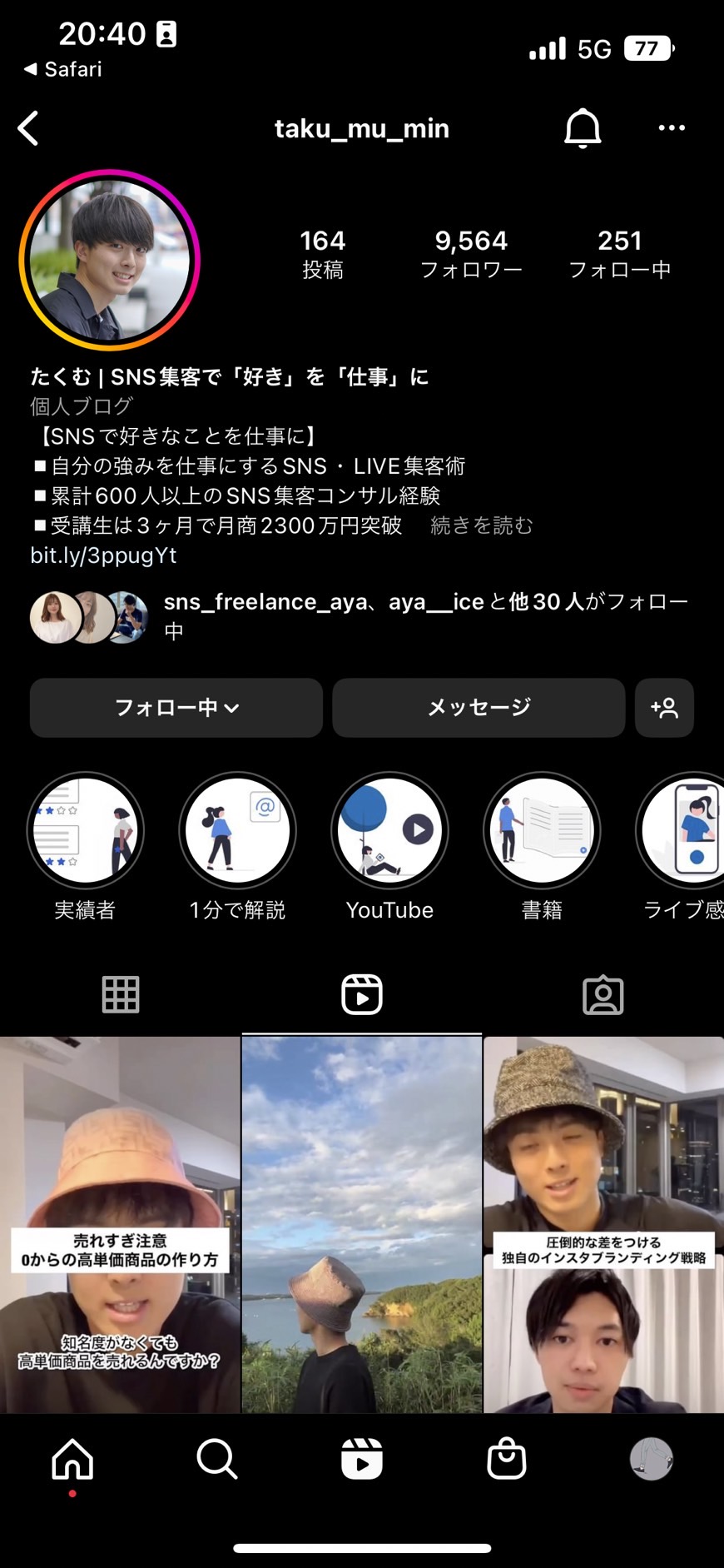View the profile picture story

[110, 260]
